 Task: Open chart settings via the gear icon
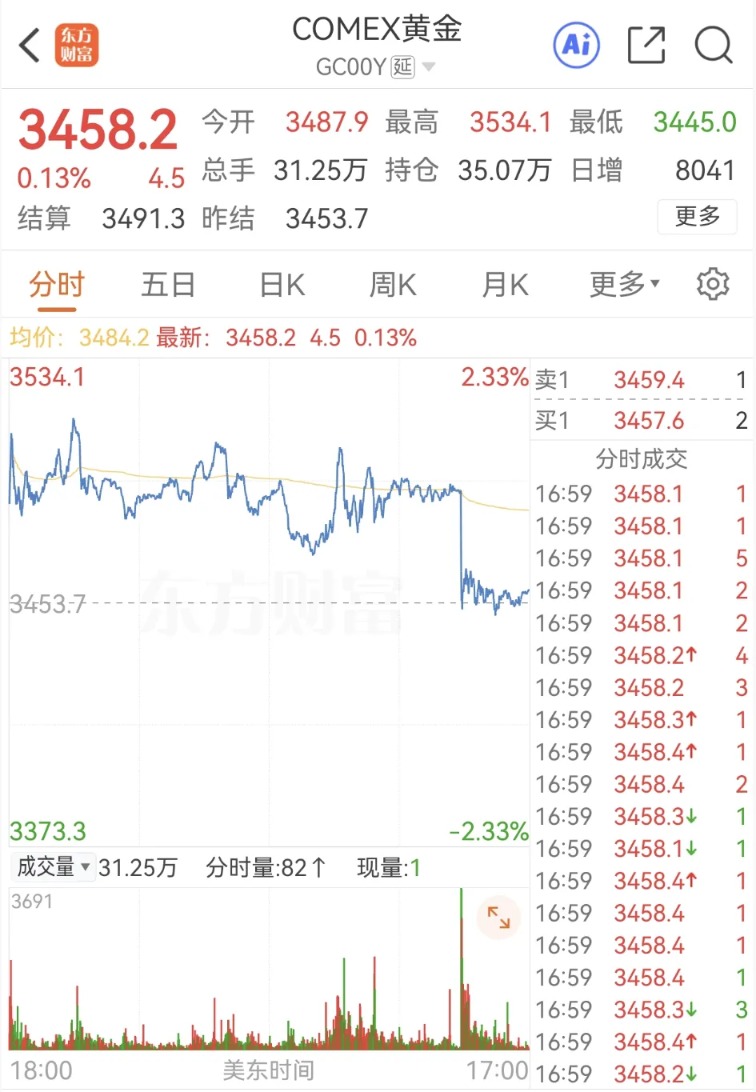712,283
